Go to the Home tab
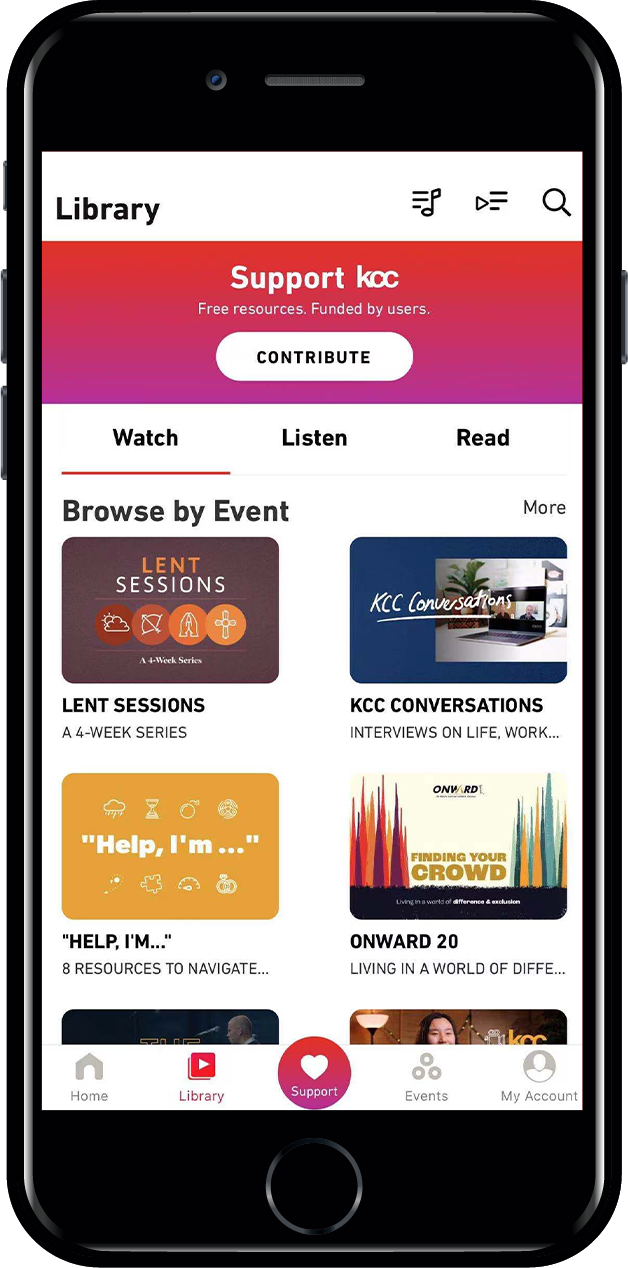 (x=89, y=1077)
